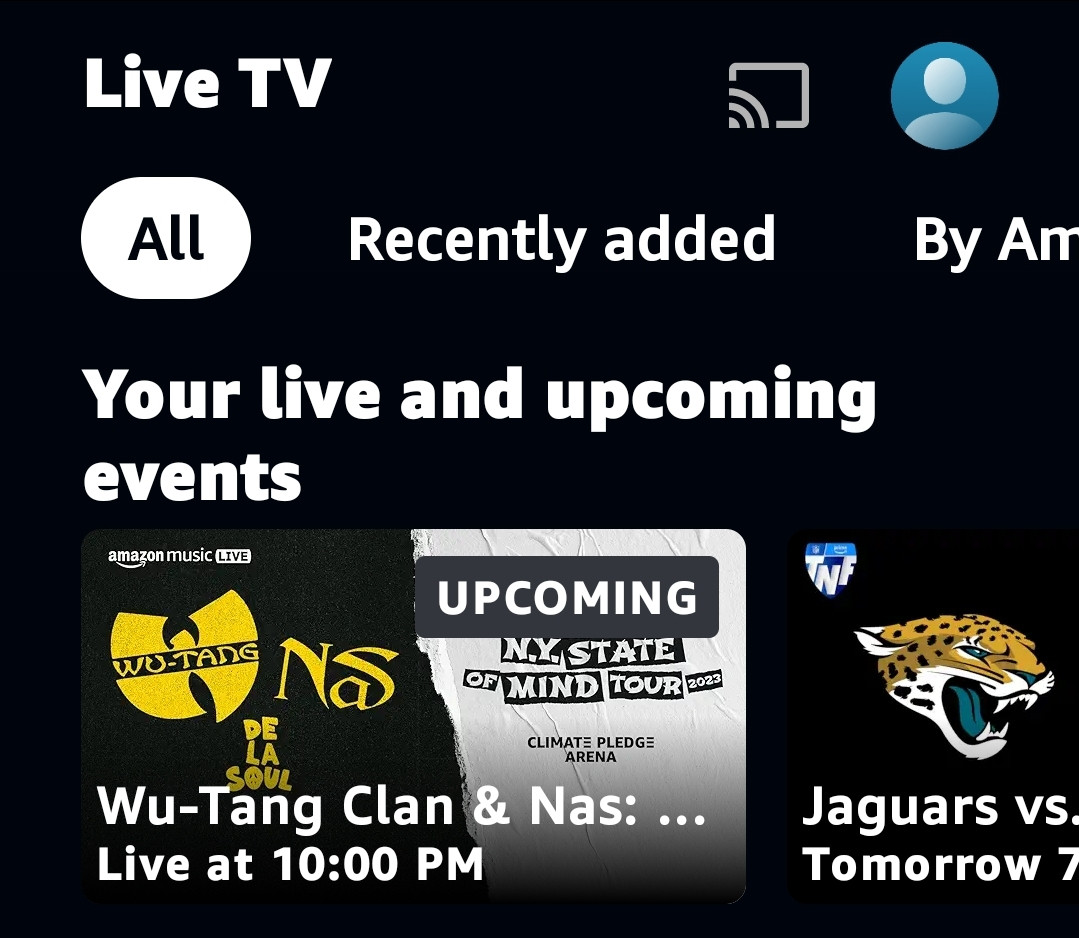The width and height of the screenshot is (1079, 938).
Task: Open the Wu-Tang Clan & Nas event card
Action: (413, 715)
